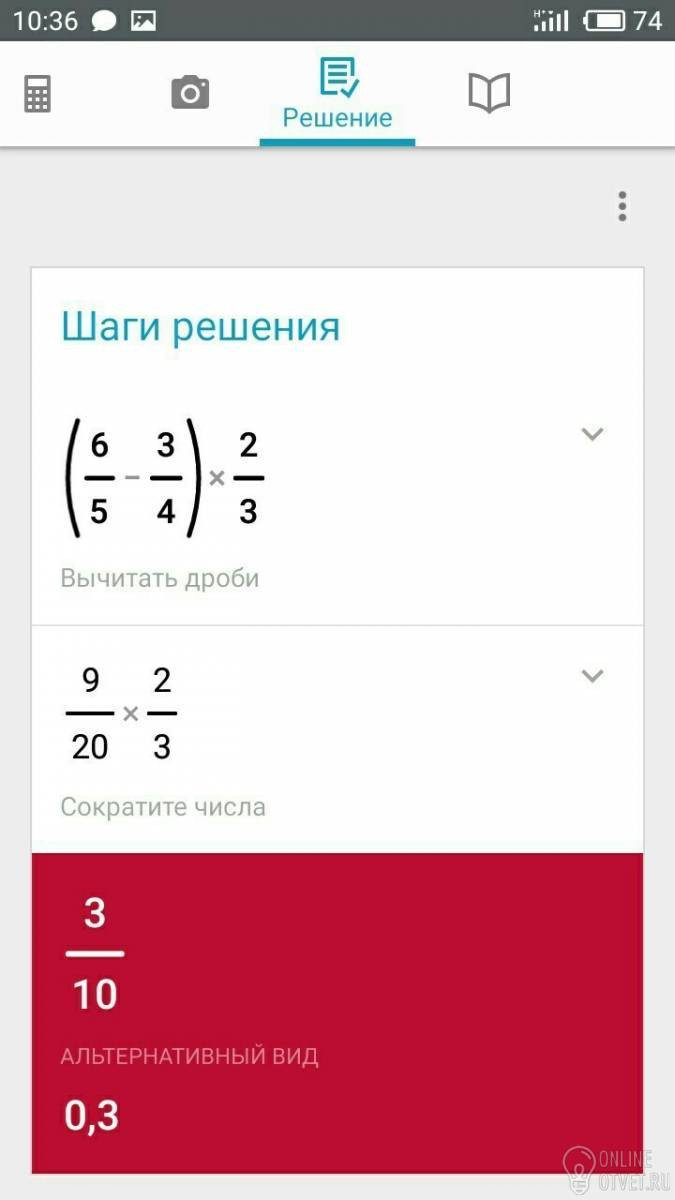Open the three-dot overflow menu

click(622, 206)
